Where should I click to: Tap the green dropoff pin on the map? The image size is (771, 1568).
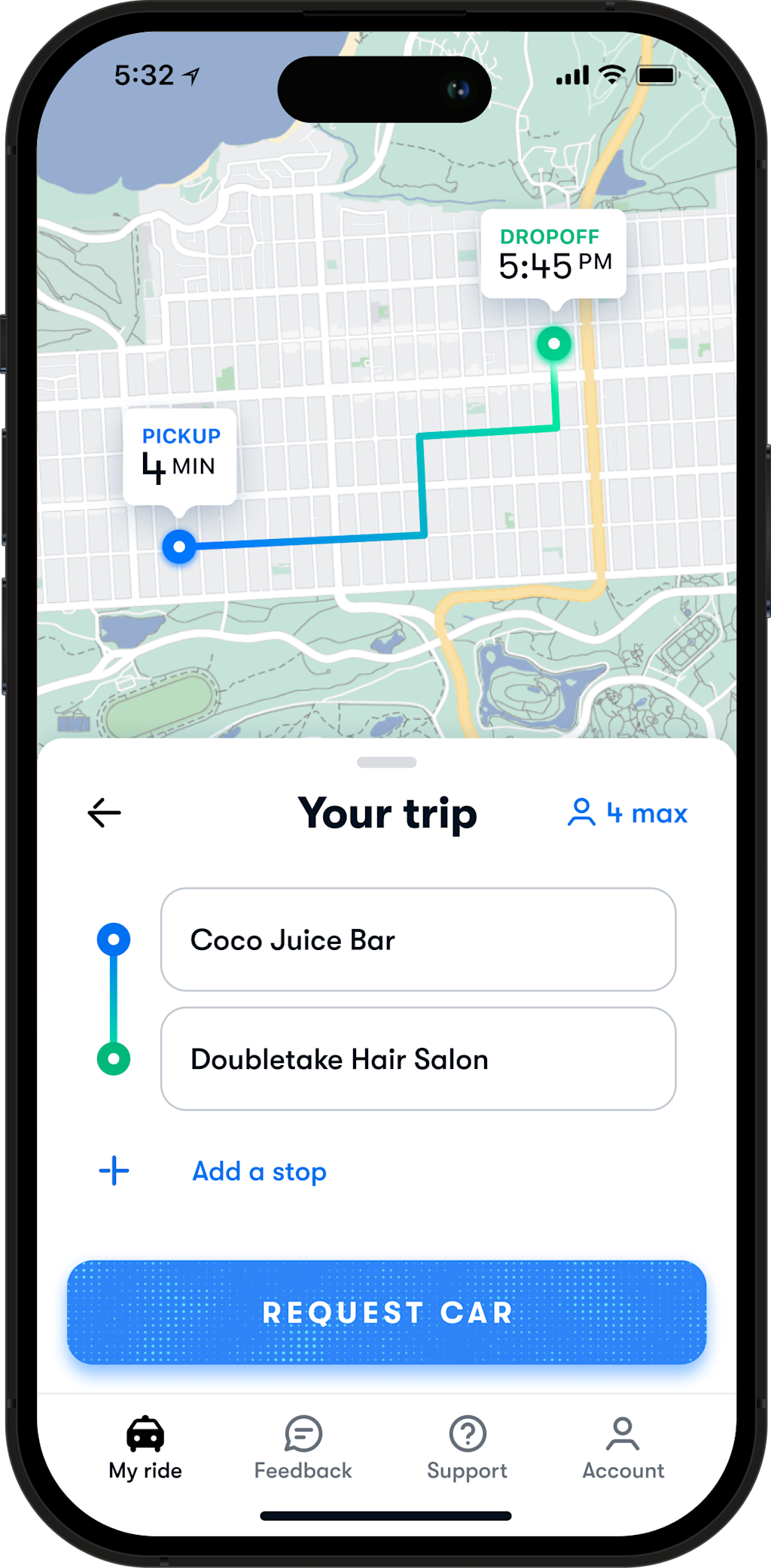tap(555, 343)
